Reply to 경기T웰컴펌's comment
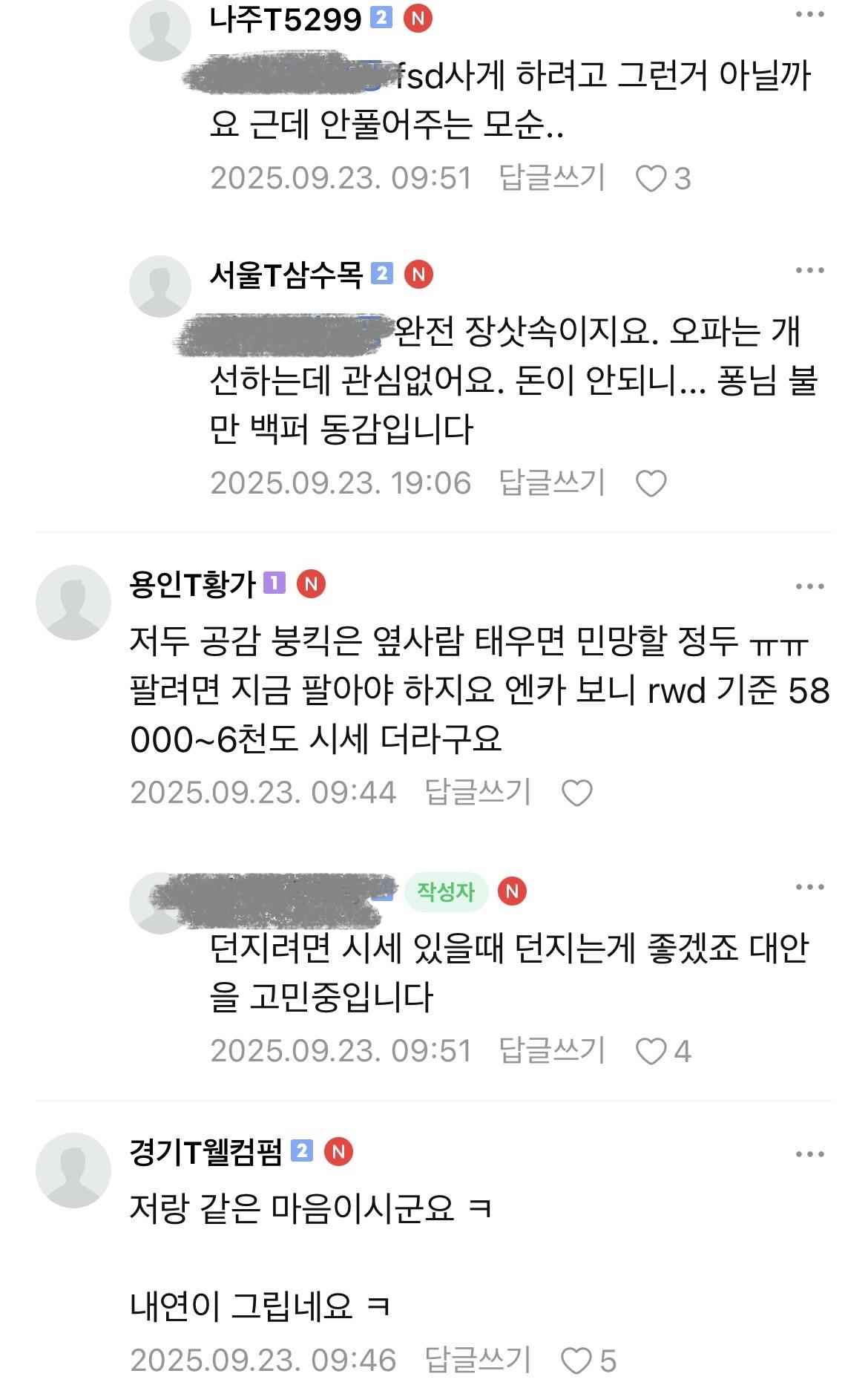This screenshot has width=868, height=1385. [478, 1360]
